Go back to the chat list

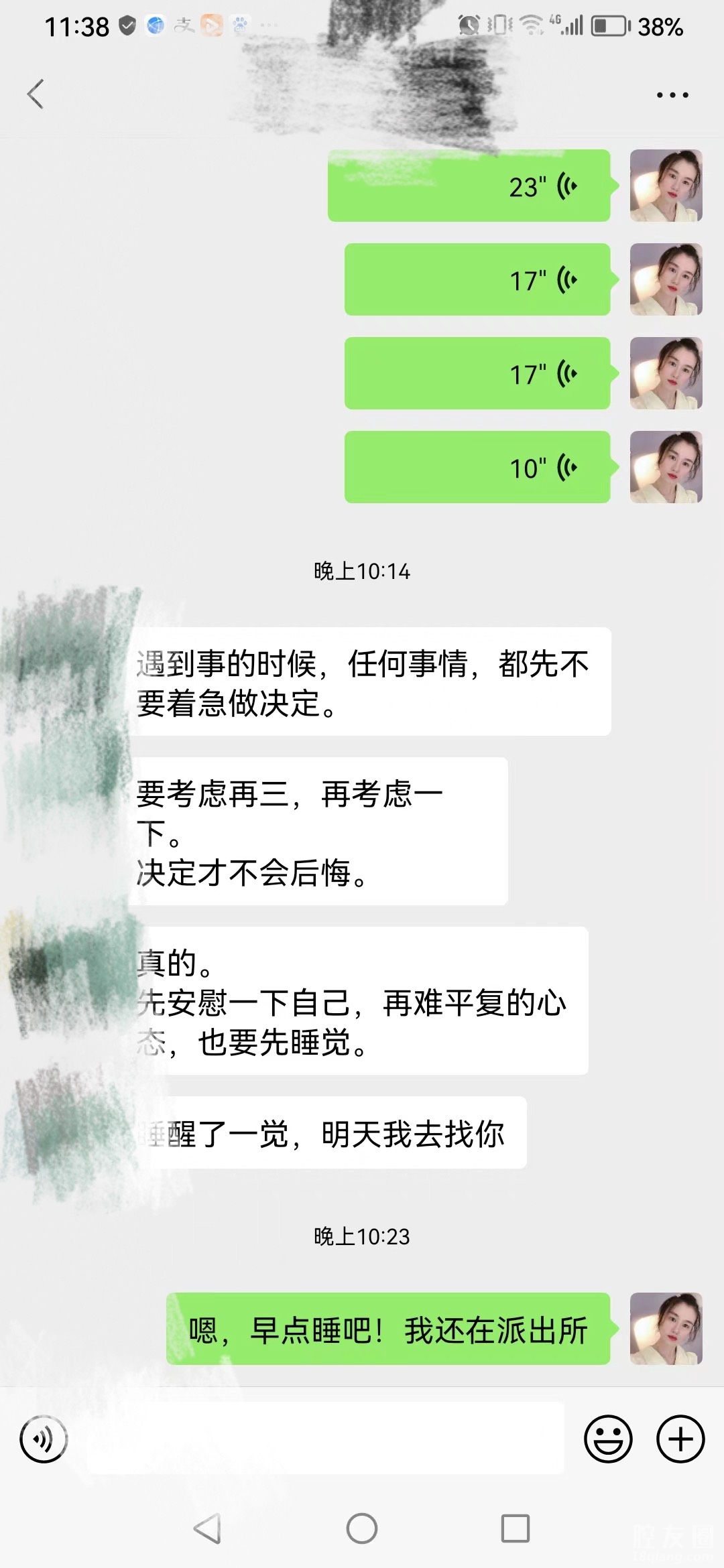36,94
